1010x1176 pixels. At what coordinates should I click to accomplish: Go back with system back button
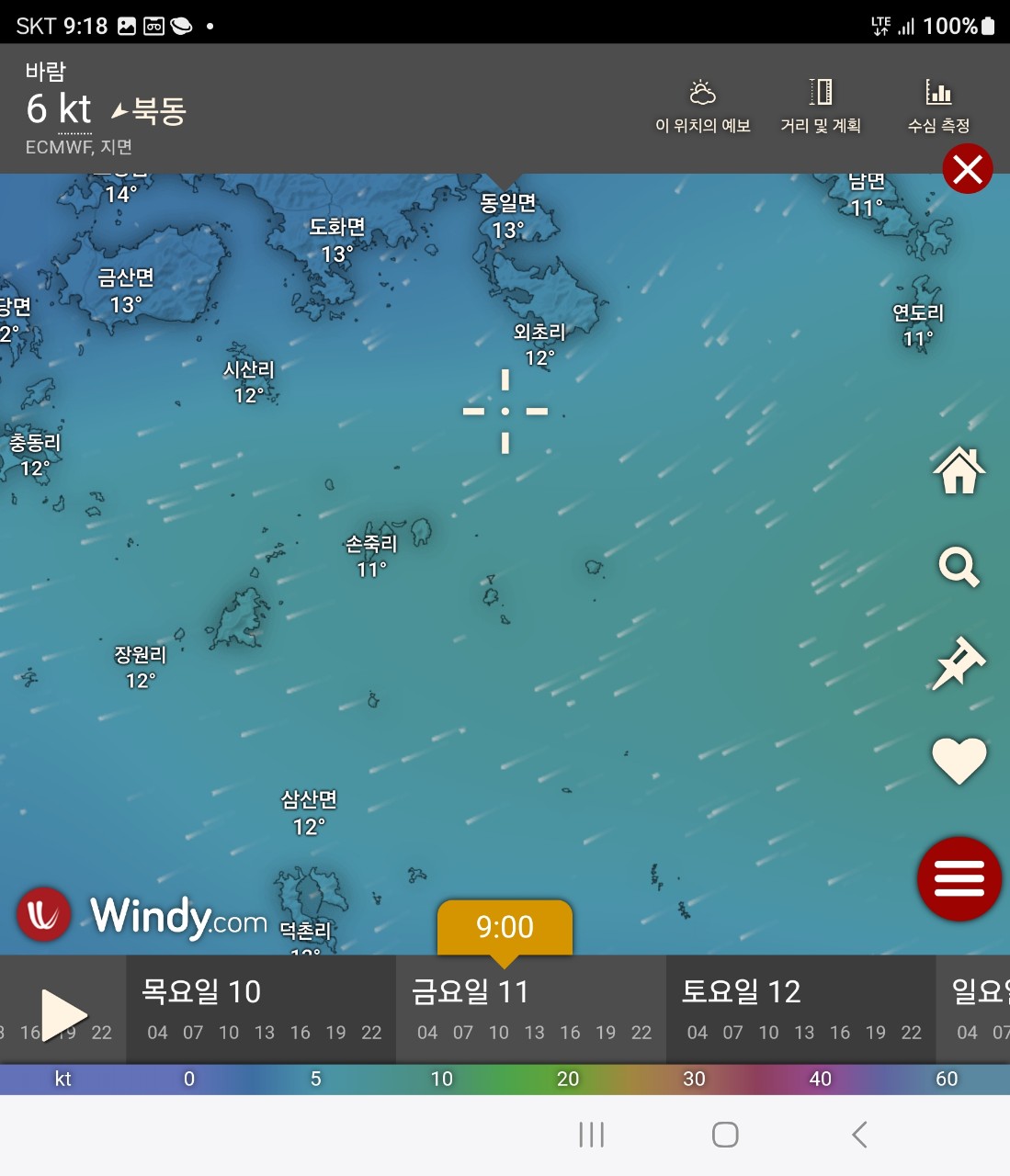(x=859, y=1135)
